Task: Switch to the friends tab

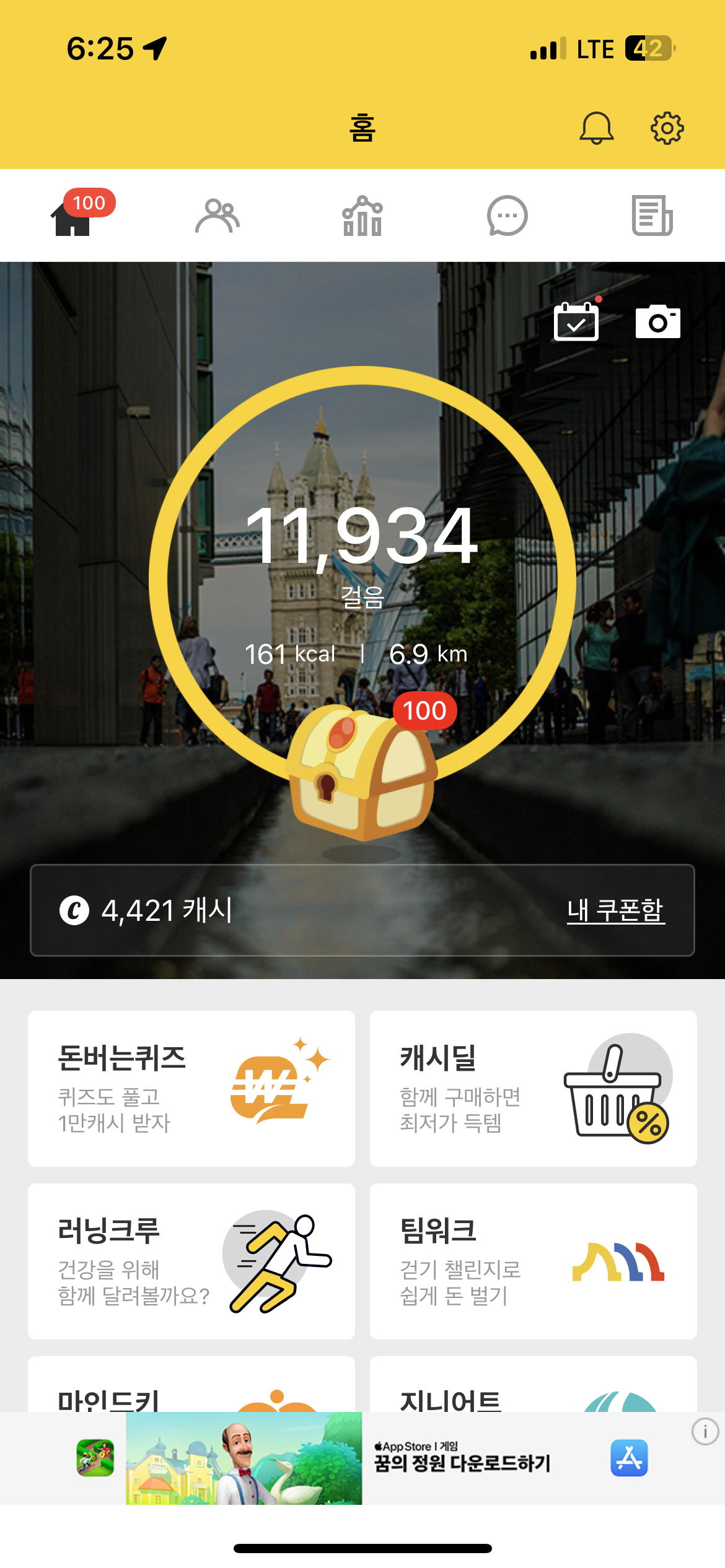Action: coord(217,216)
